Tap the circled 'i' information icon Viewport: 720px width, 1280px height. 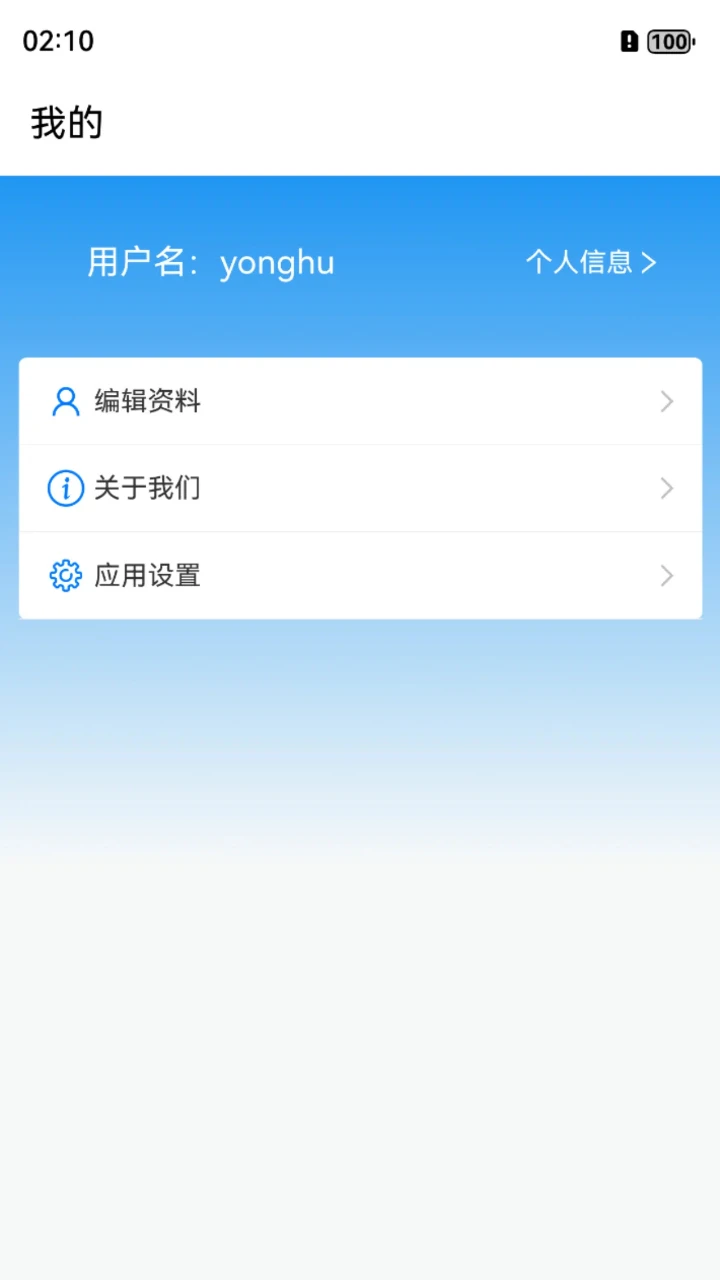(65, 488)
